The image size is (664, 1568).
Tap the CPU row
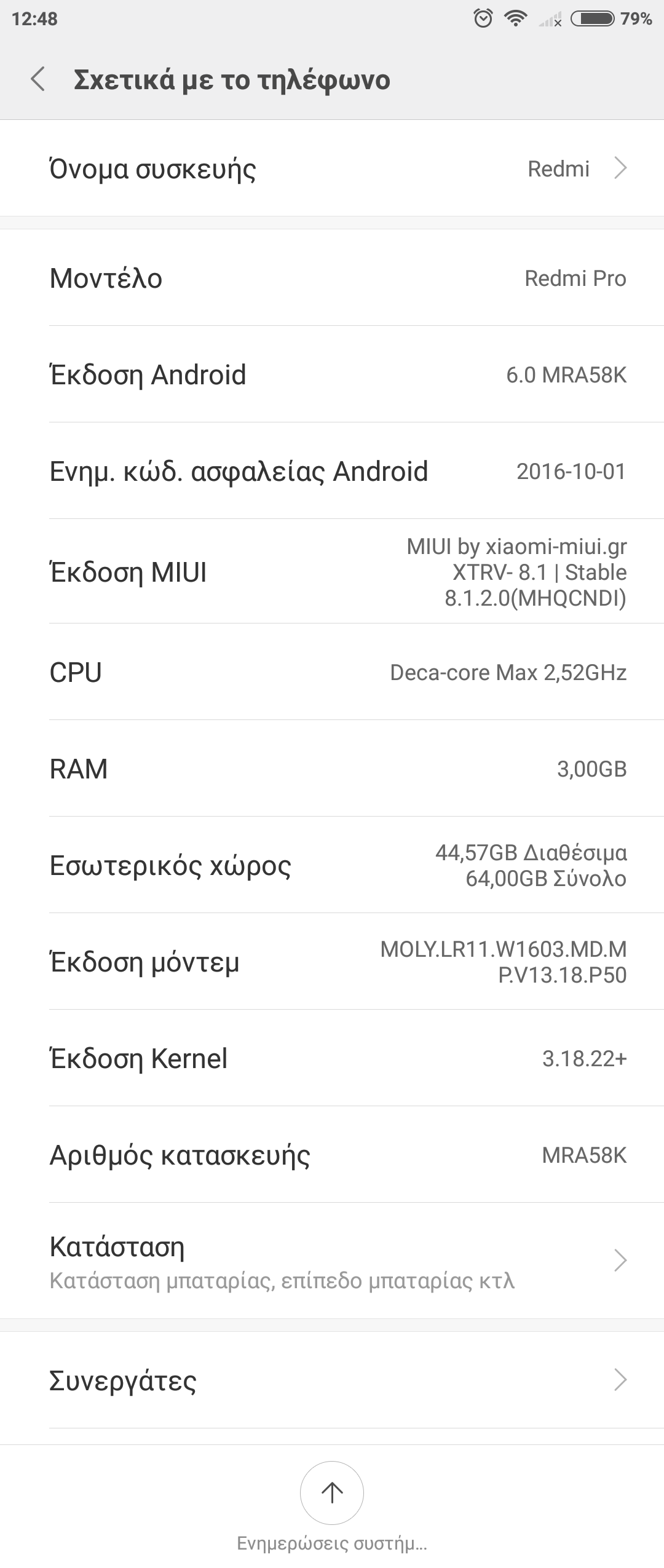click(332, 672)
